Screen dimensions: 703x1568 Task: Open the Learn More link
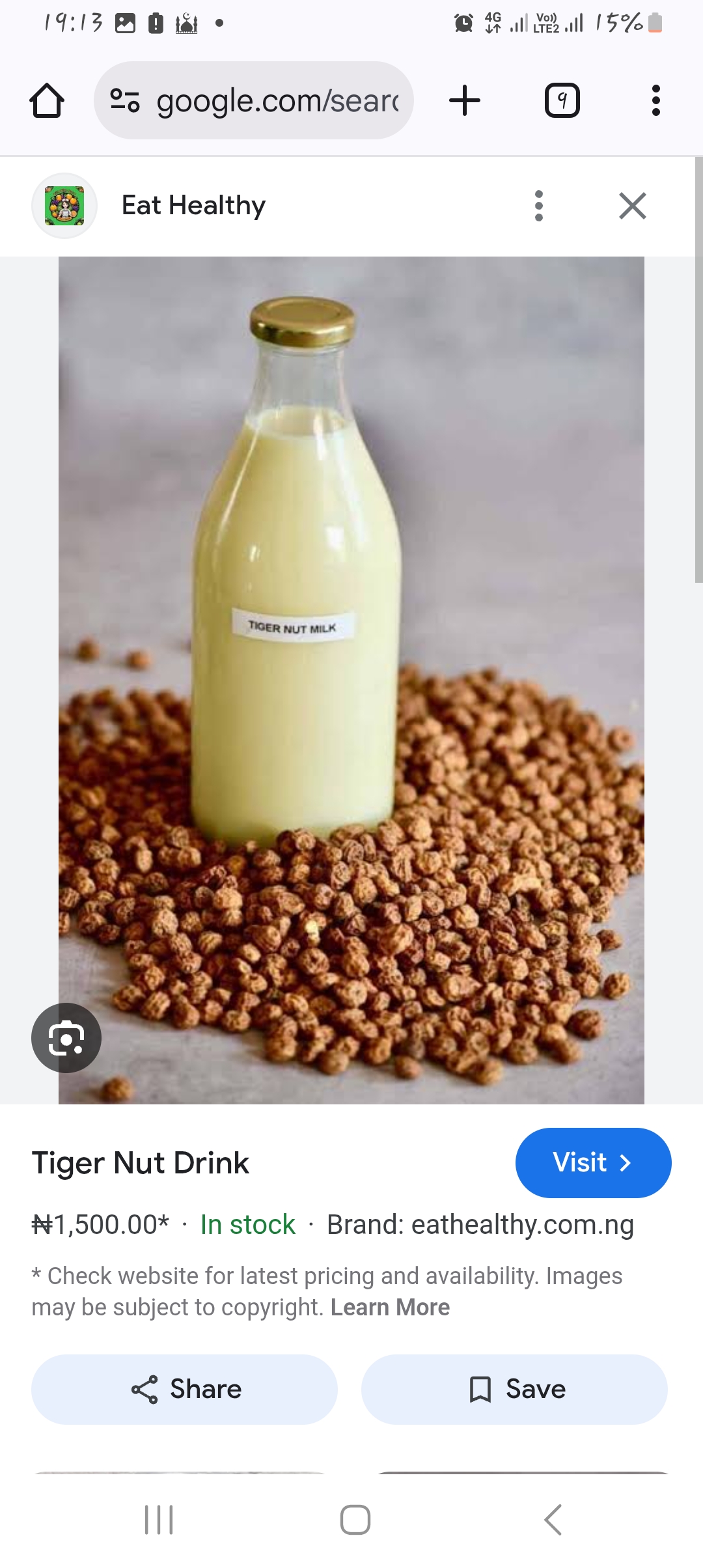[x=390, y=1307]
